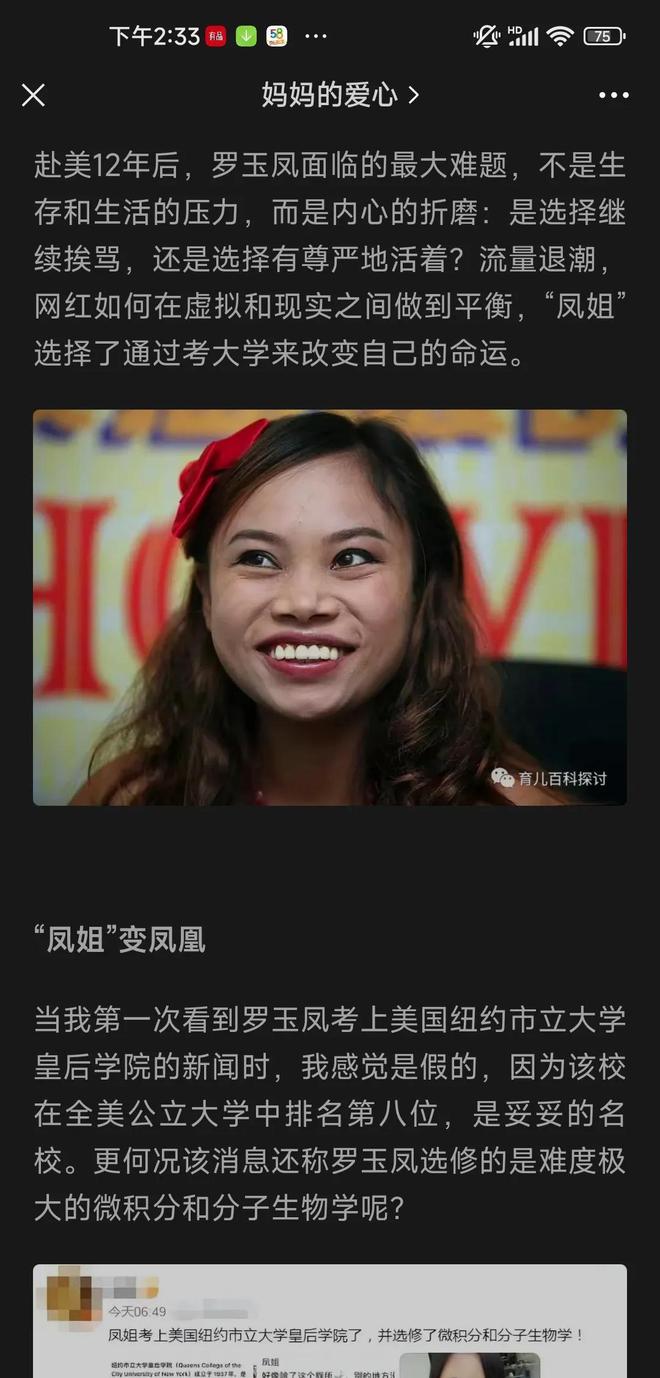This screenshot has width=660, height=1378.
Task: Close the article page
Action: (33, 95)
